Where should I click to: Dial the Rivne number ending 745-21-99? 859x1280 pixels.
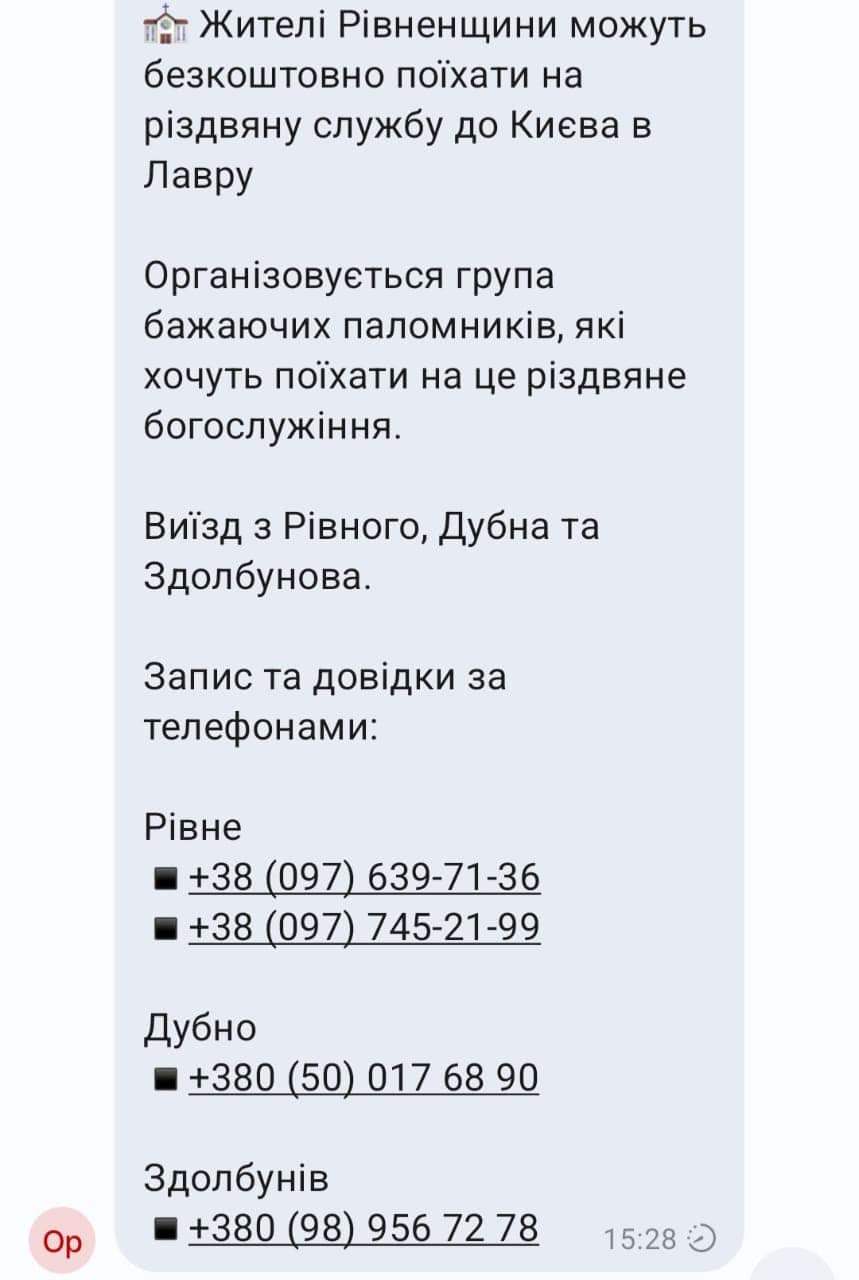pyautogui.click(x=364, y=928)
